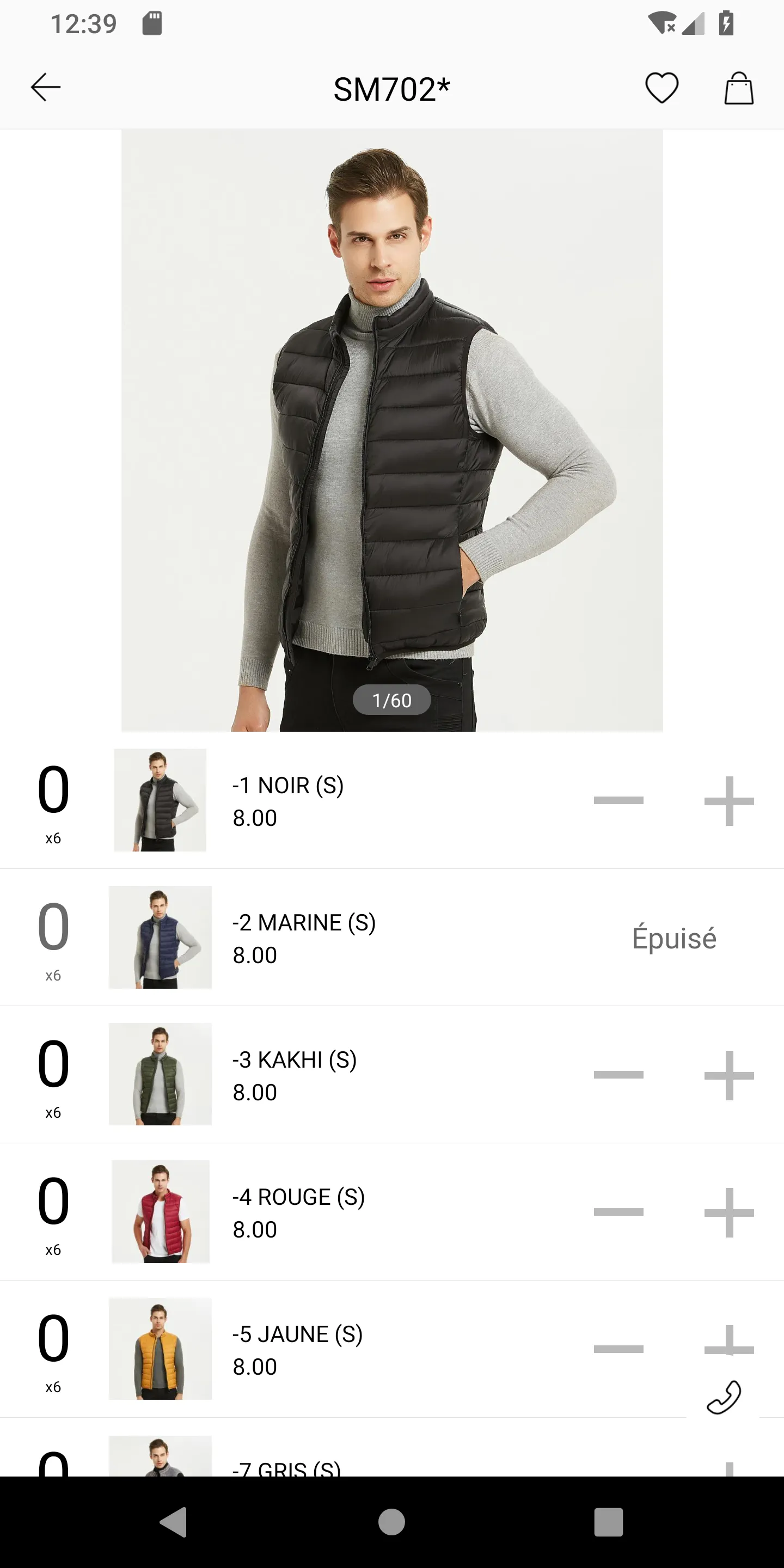
Task: Decrease the quantity of -5 JAUNE (S)
Action: coord(618,1350)
